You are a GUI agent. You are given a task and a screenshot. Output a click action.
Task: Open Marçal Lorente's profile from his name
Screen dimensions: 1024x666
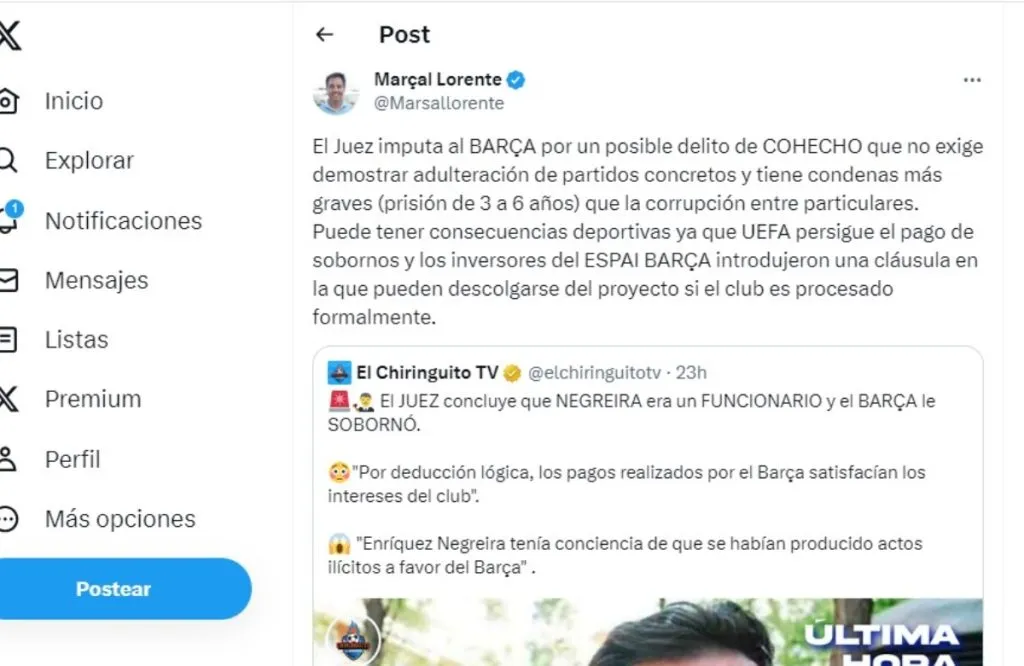tap(437, 80)
